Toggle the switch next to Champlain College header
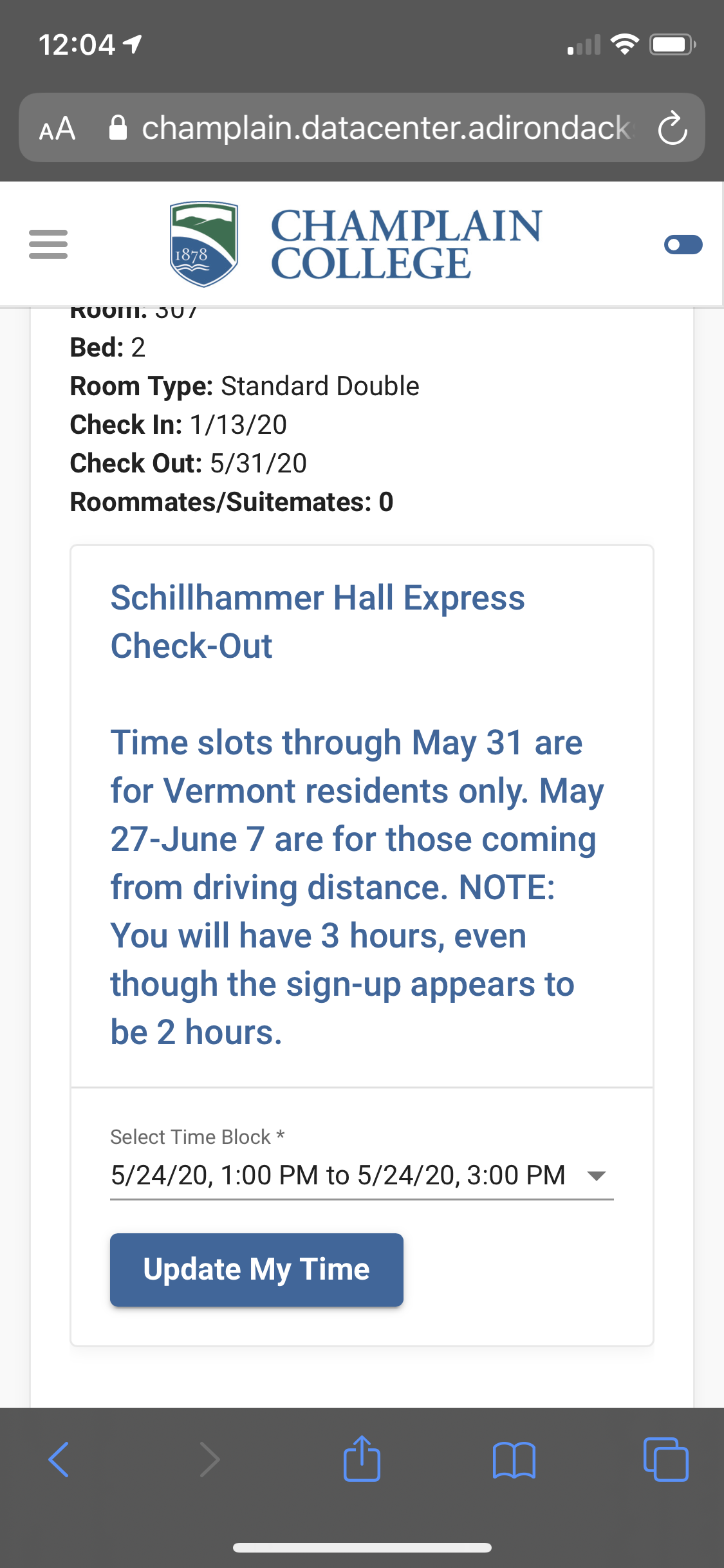 pyautogui.click(x=683, y=245)
